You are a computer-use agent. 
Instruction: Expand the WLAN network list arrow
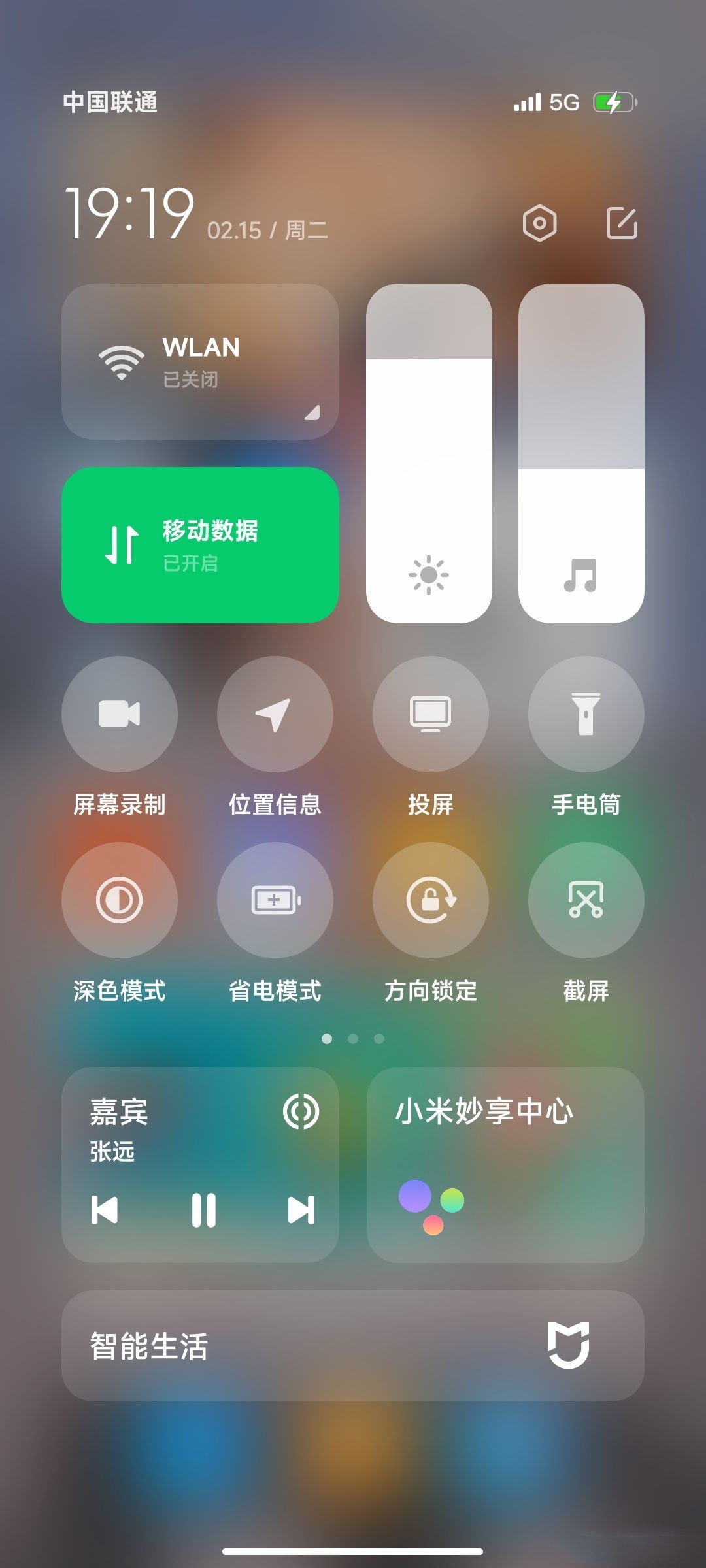click(x=312, y=412)
